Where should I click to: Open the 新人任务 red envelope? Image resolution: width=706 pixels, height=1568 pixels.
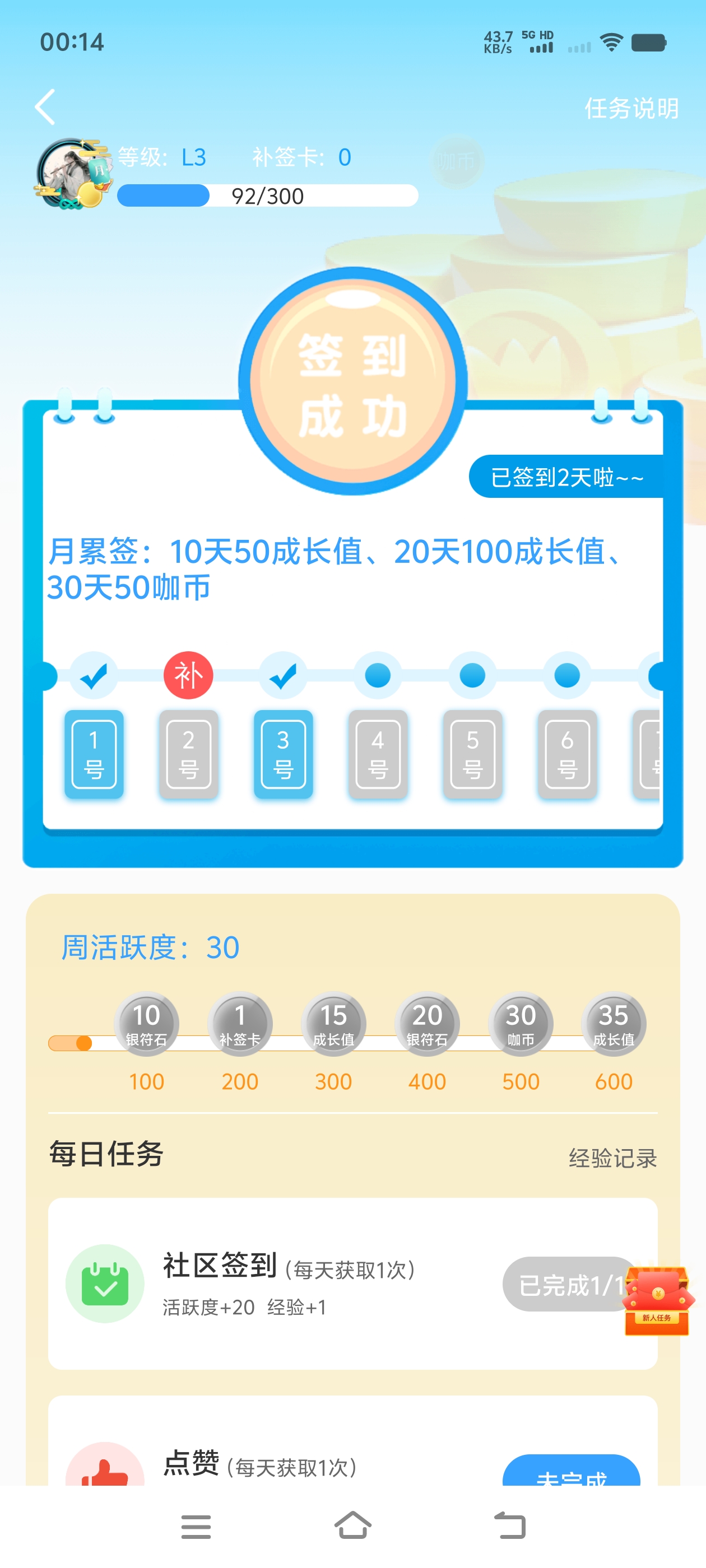pyautogui.click(x=657, y=1300)
